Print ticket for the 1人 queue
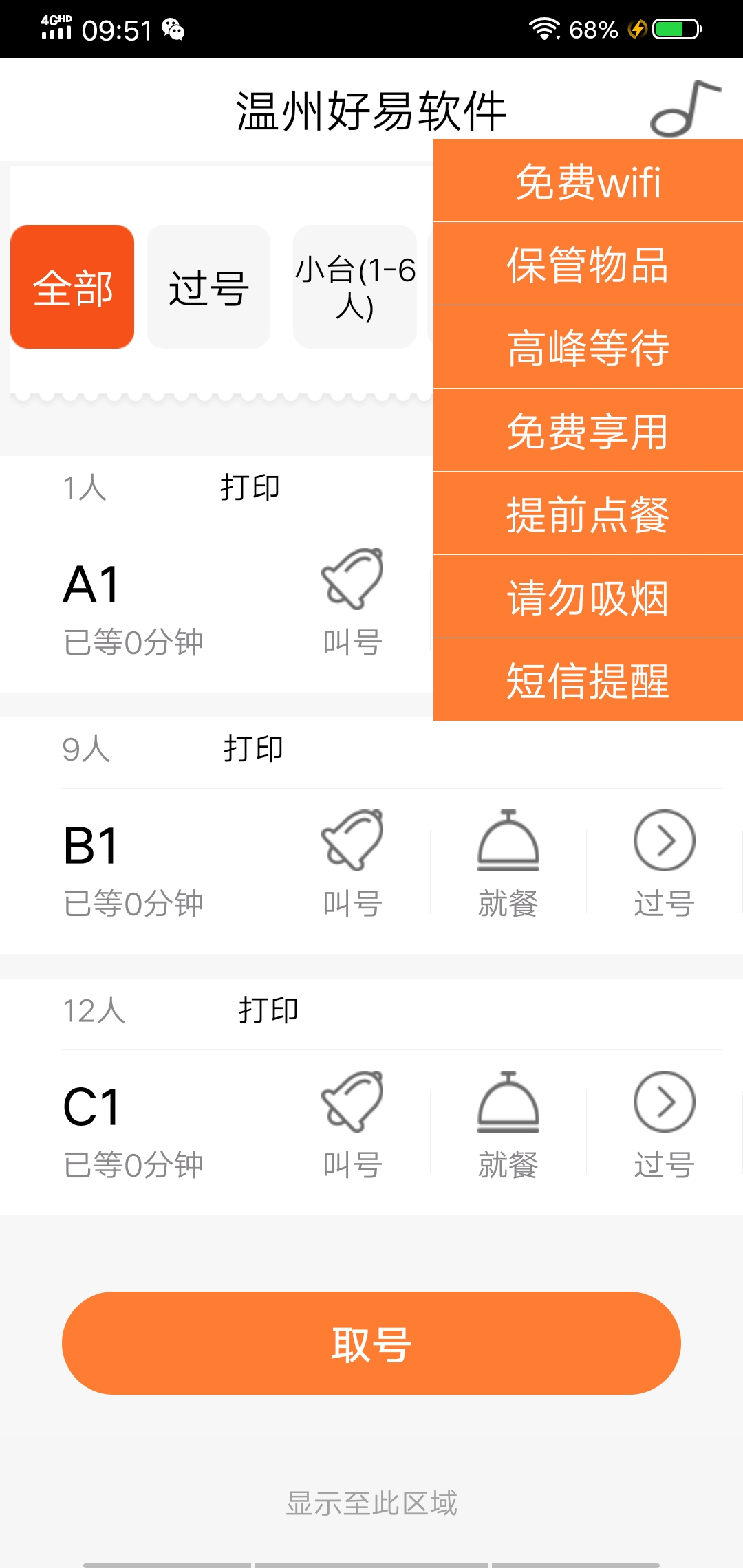The height and width of the screenshot is (1568, 743). point(250,488)
